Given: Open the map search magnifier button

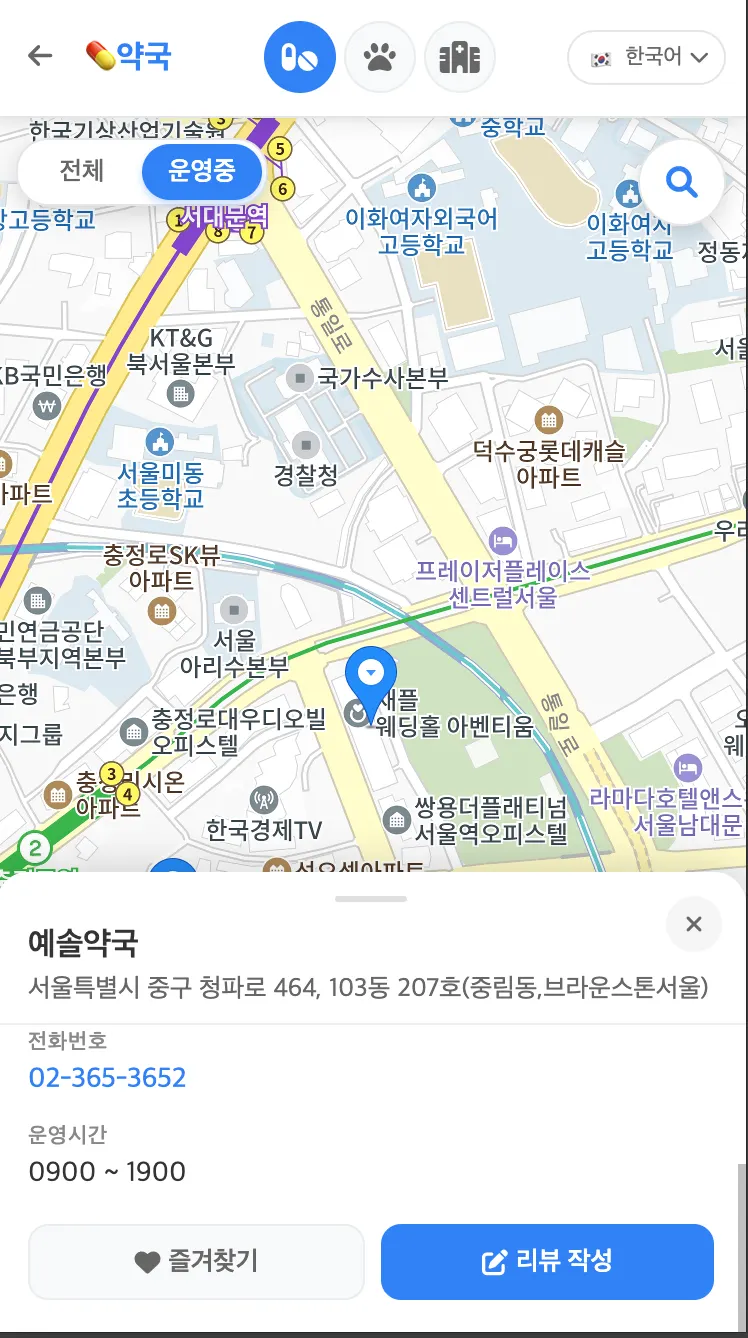Looking at the screenshot, I should point(682,183).
